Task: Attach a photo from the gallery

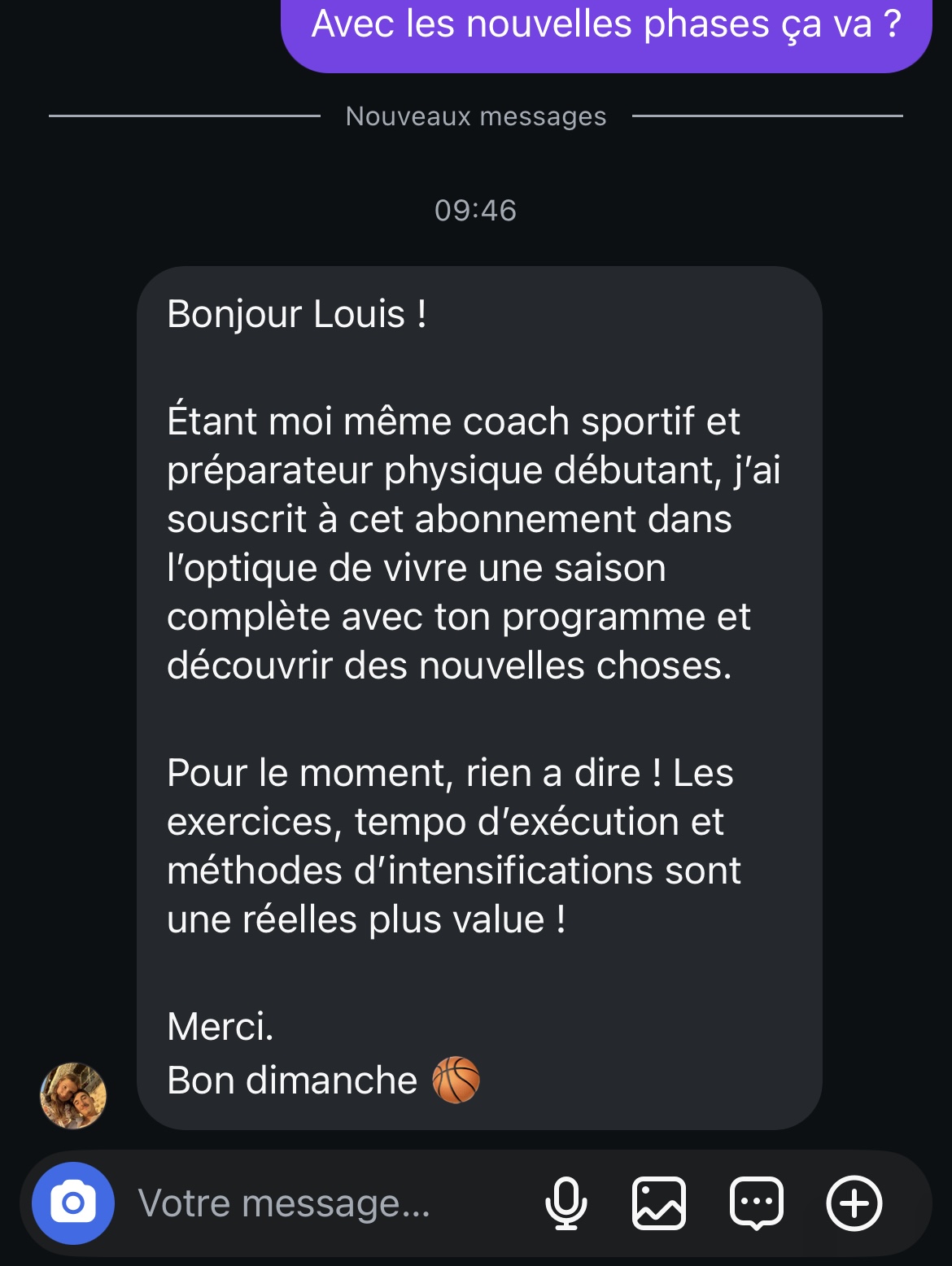Action: (x=659, y=1203)
